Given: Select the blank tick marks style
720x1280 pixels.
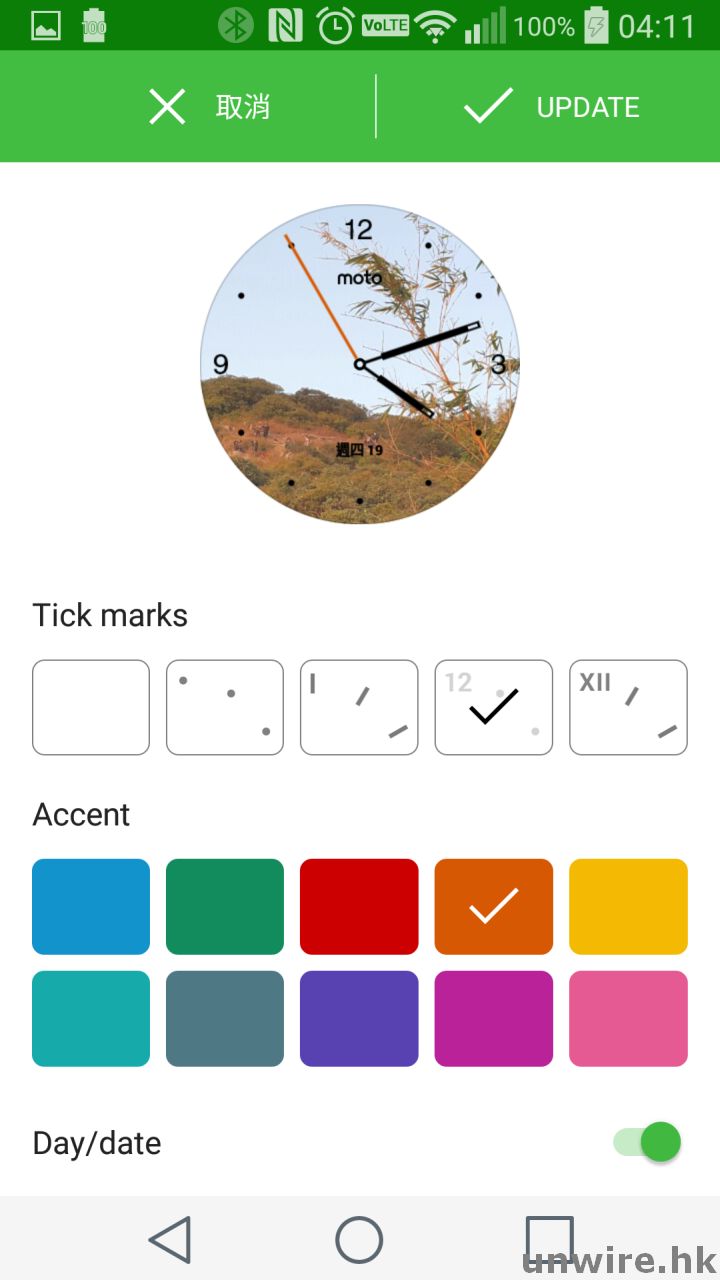Looking at the screenshot, I should [91, 707].
